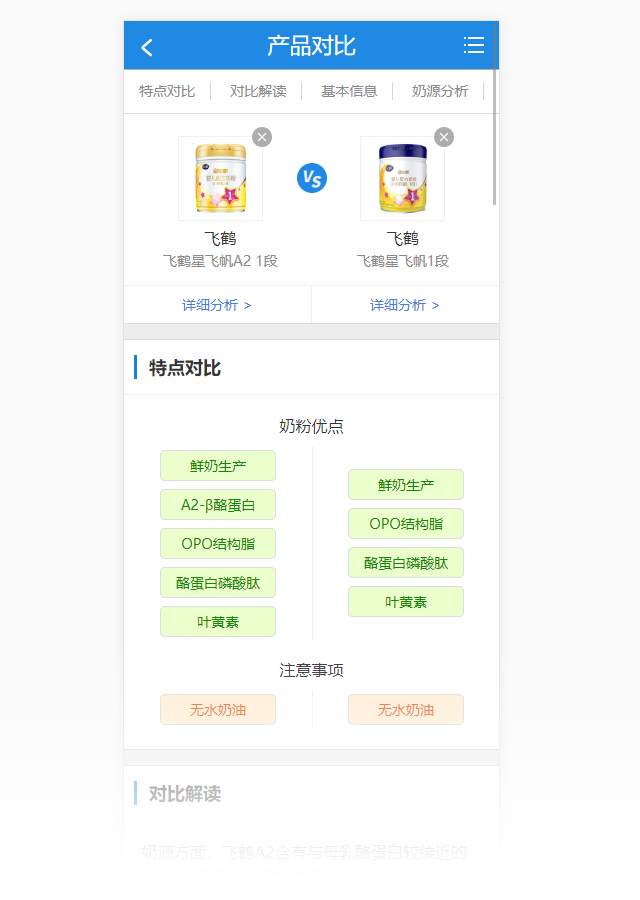
Task: Switch to the 特点对比 tab
Action: pos(167,91)
